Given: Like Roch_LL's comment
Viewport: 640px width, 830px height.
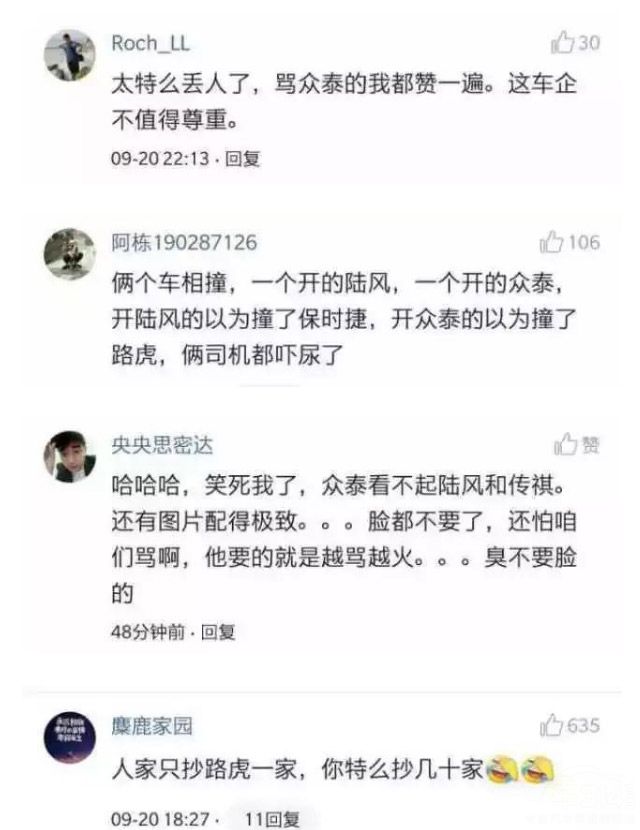Looking at the screenshot, I should coord(563,43).
